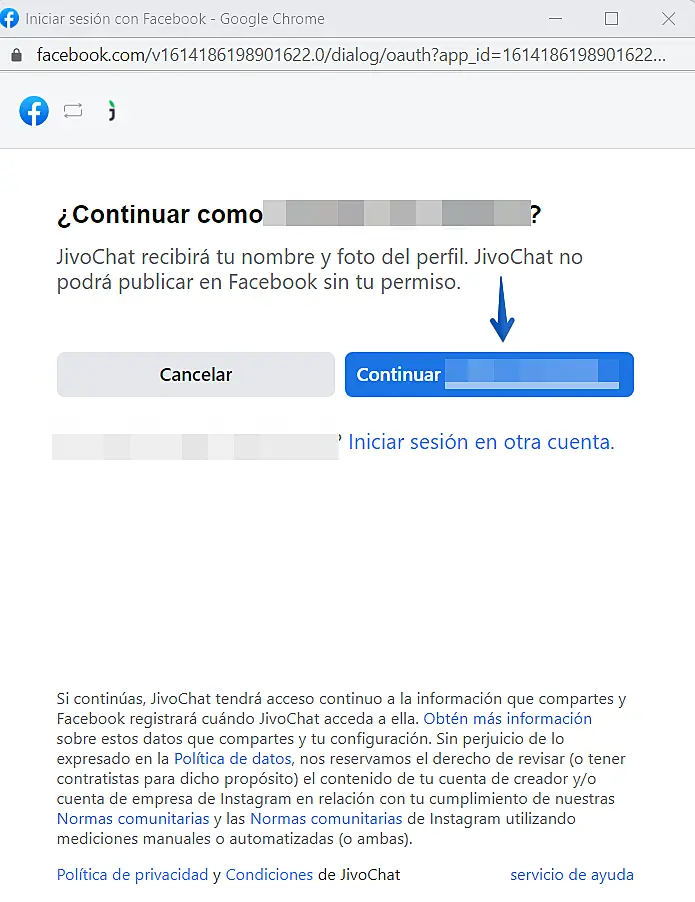Image resolution: width=695 pixels, height=902 pixels.
Task: Tap the blue Continuar button
Action: click(x=489, y=375)
